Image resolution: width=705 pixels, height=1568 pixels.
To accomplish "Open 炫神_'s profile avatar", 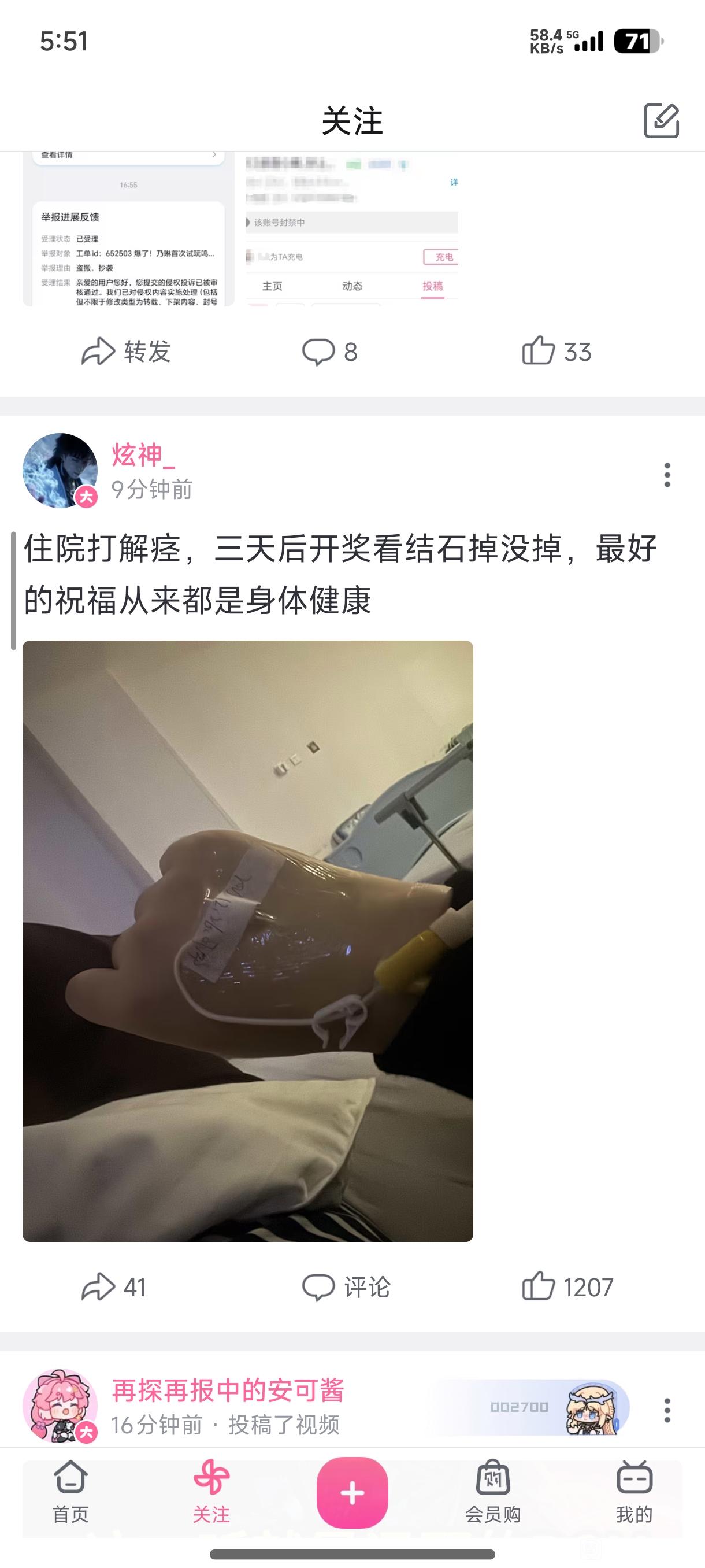I will click(x=60, y=470).
